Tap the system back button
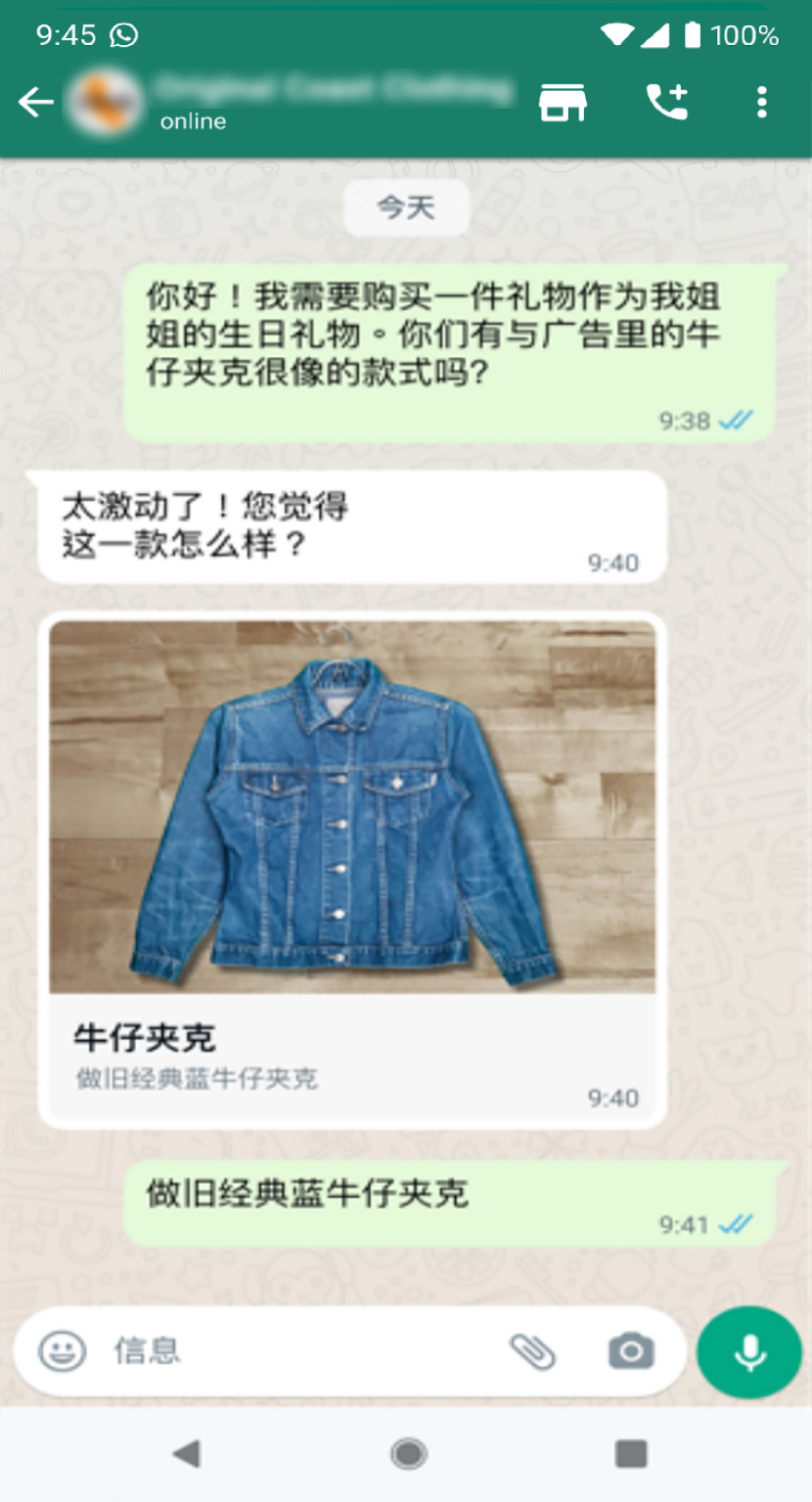The width and height of the screenshot is (812, 1502). [x=186, y=1454]
